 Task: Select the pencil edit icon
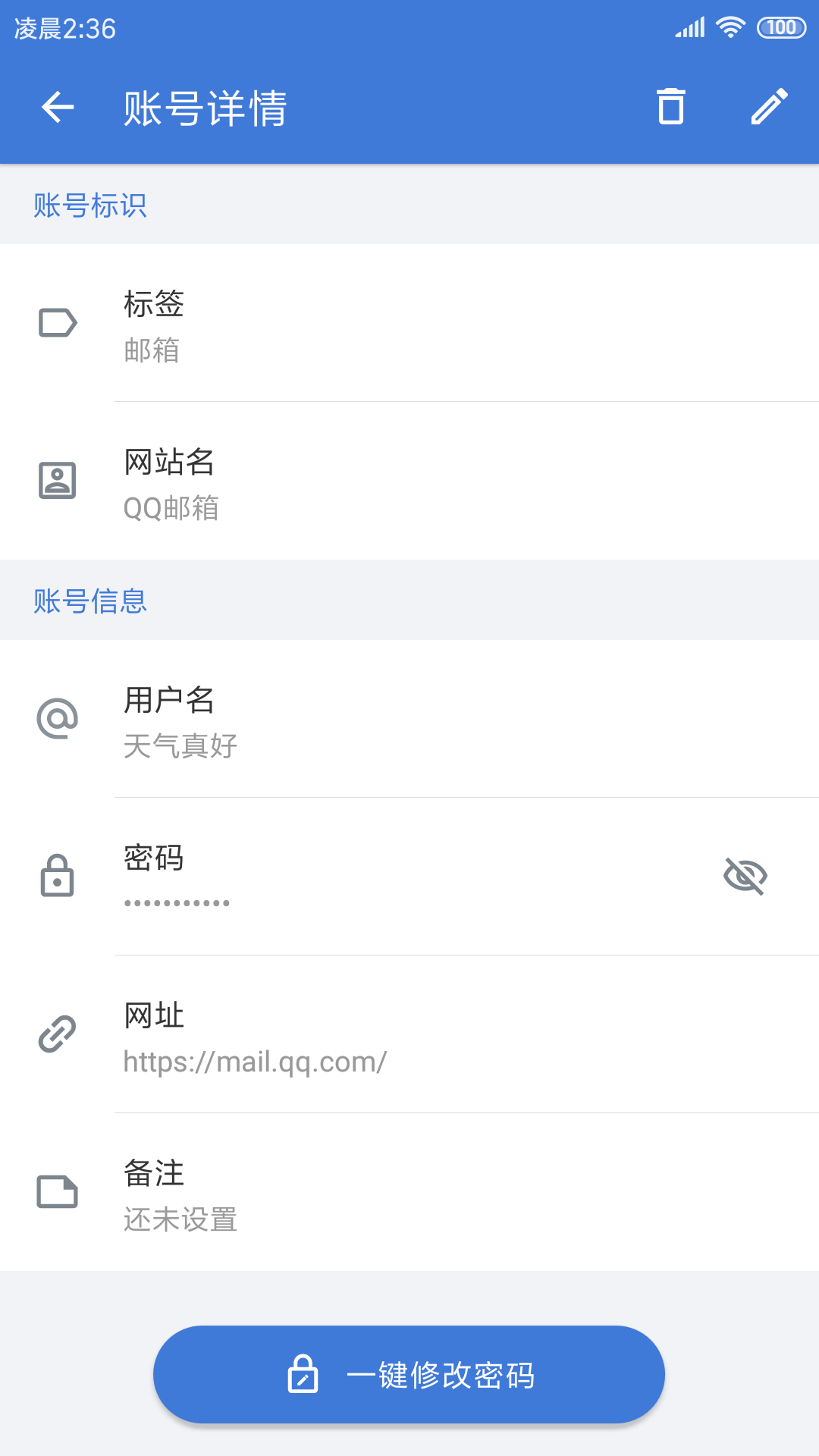[x=768, y=108]
